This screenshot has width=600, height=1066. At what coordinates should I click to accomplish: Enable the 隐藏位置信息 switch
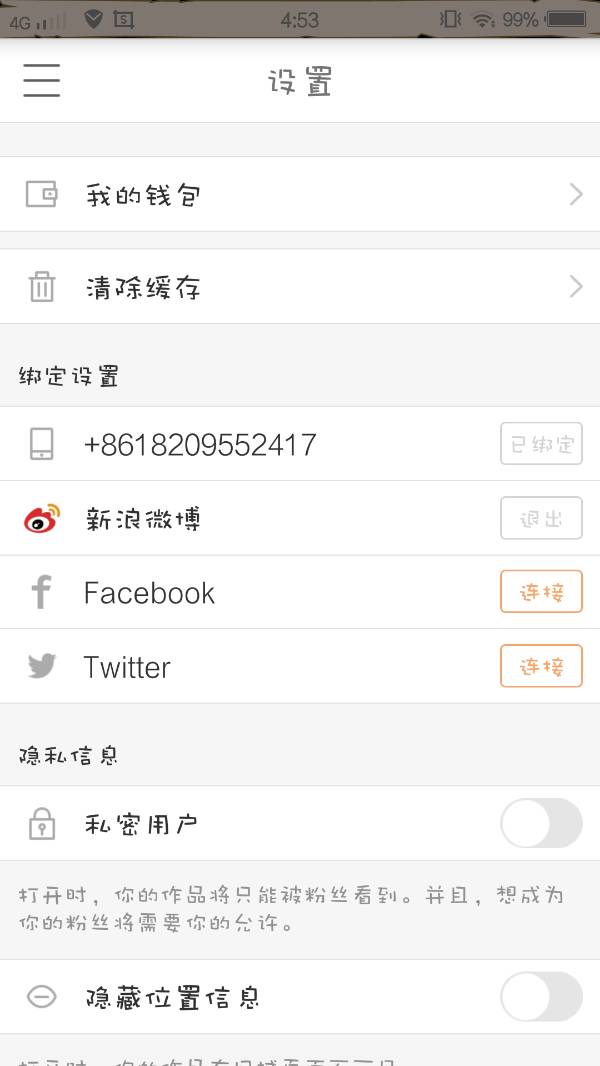coord(541,997)
